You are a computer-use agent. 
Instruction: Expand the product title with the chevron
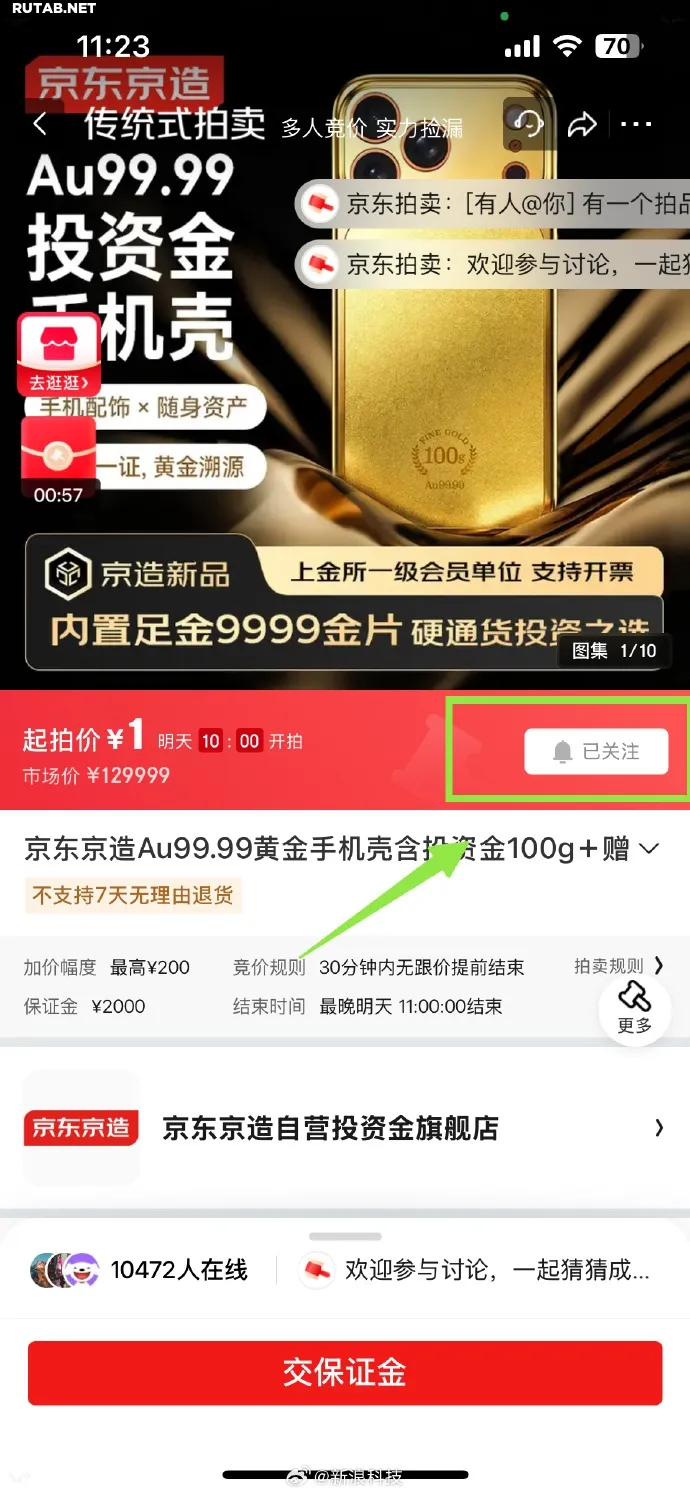(649, 849)
